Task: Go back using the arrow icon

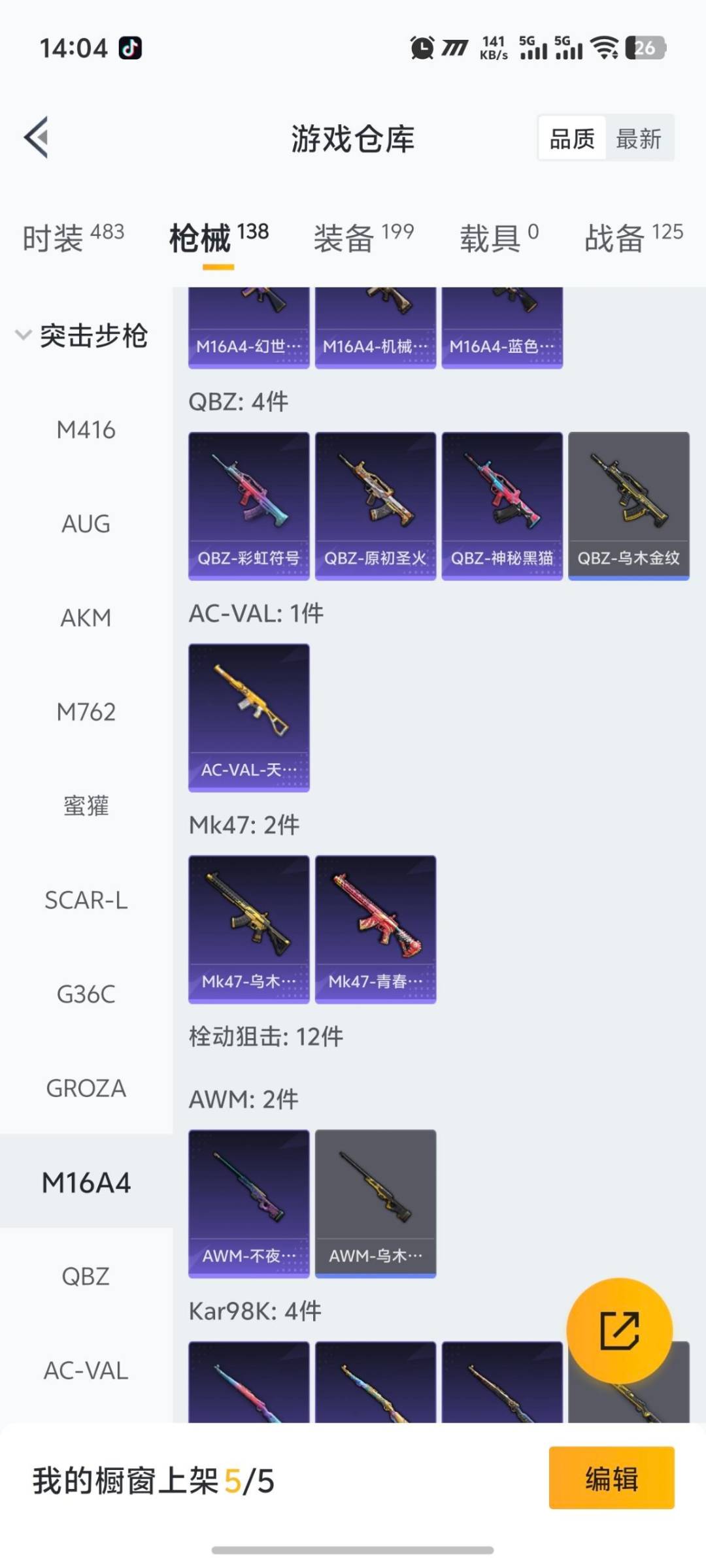Action: [x=37, y=138]
